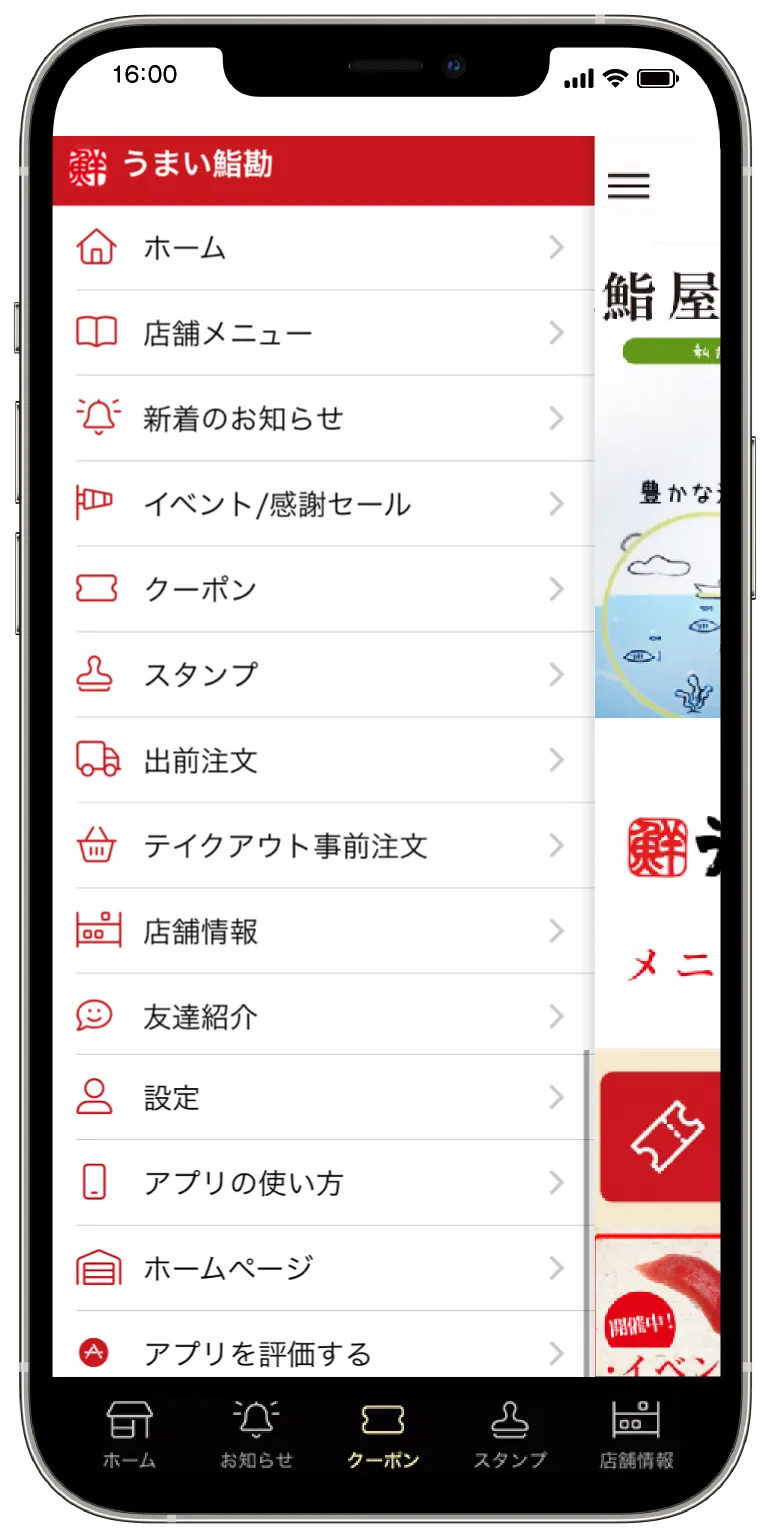Screen dimensions: 768x1533
Task: Expand the chevron next to 店舗メニュー
Action: [x=557, y=331]
